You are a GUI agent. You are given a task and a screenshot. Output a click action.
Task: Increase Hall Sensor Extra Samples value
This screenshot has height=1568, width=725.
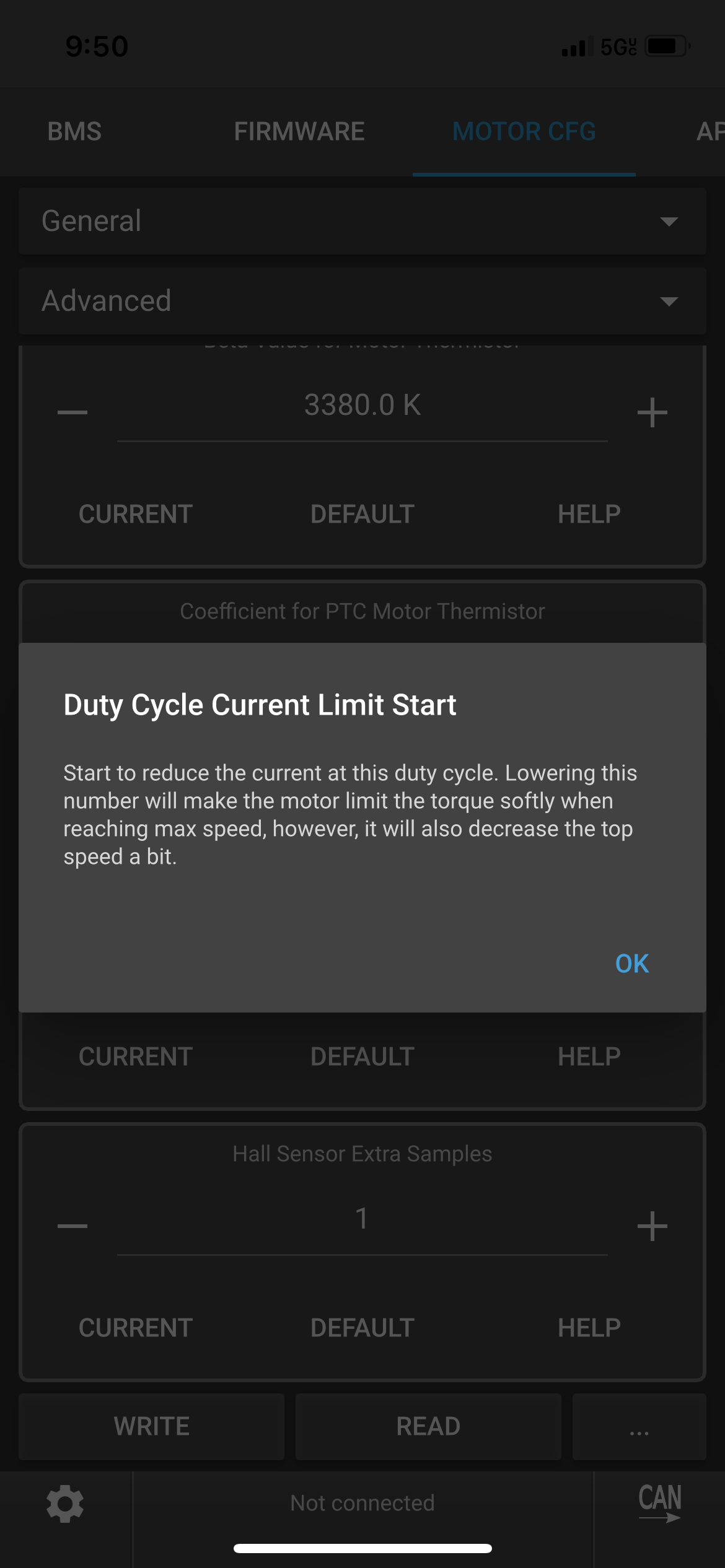pyautogui.click(x=652, y=1226)
